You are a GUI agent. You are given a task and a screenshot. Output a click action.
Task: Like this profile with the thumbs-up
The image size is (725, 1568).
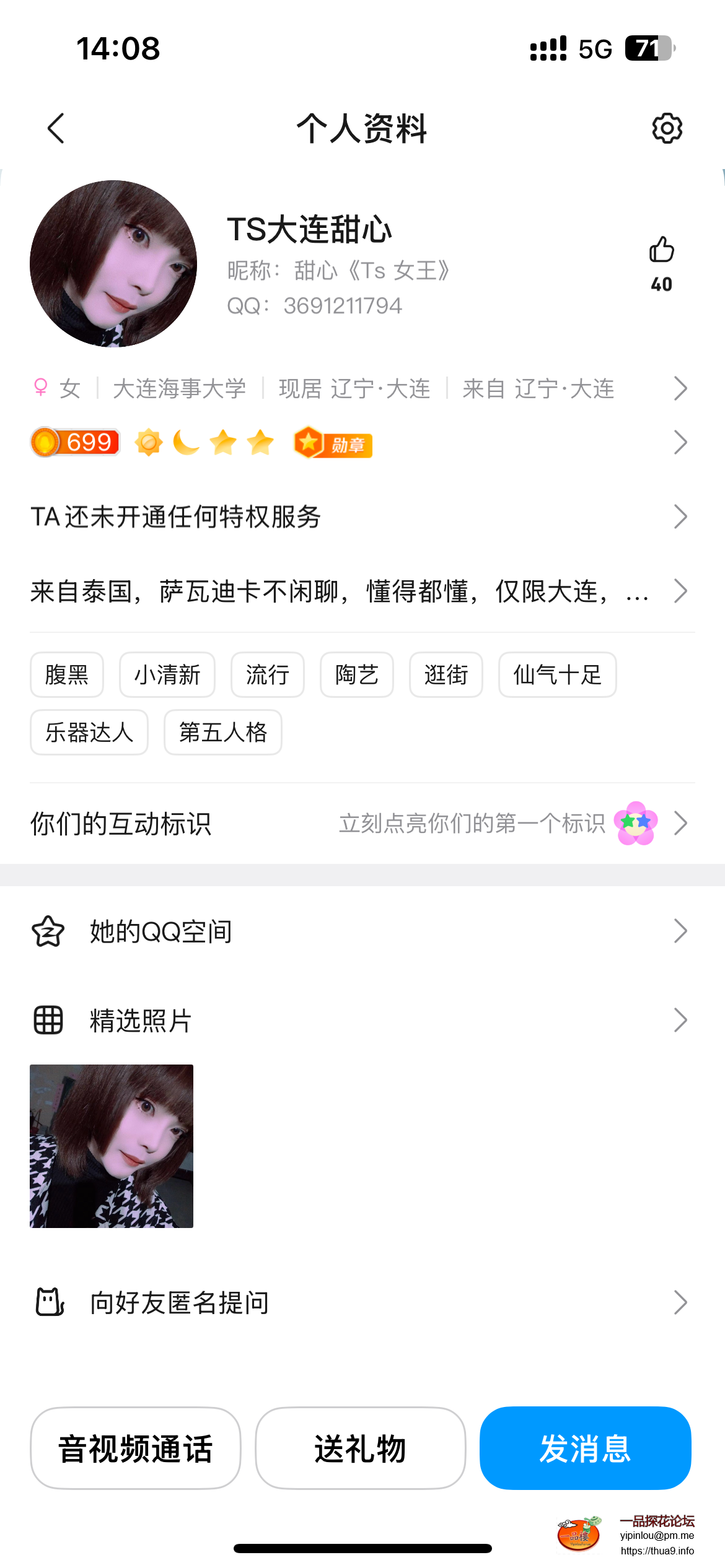[661, 251]
